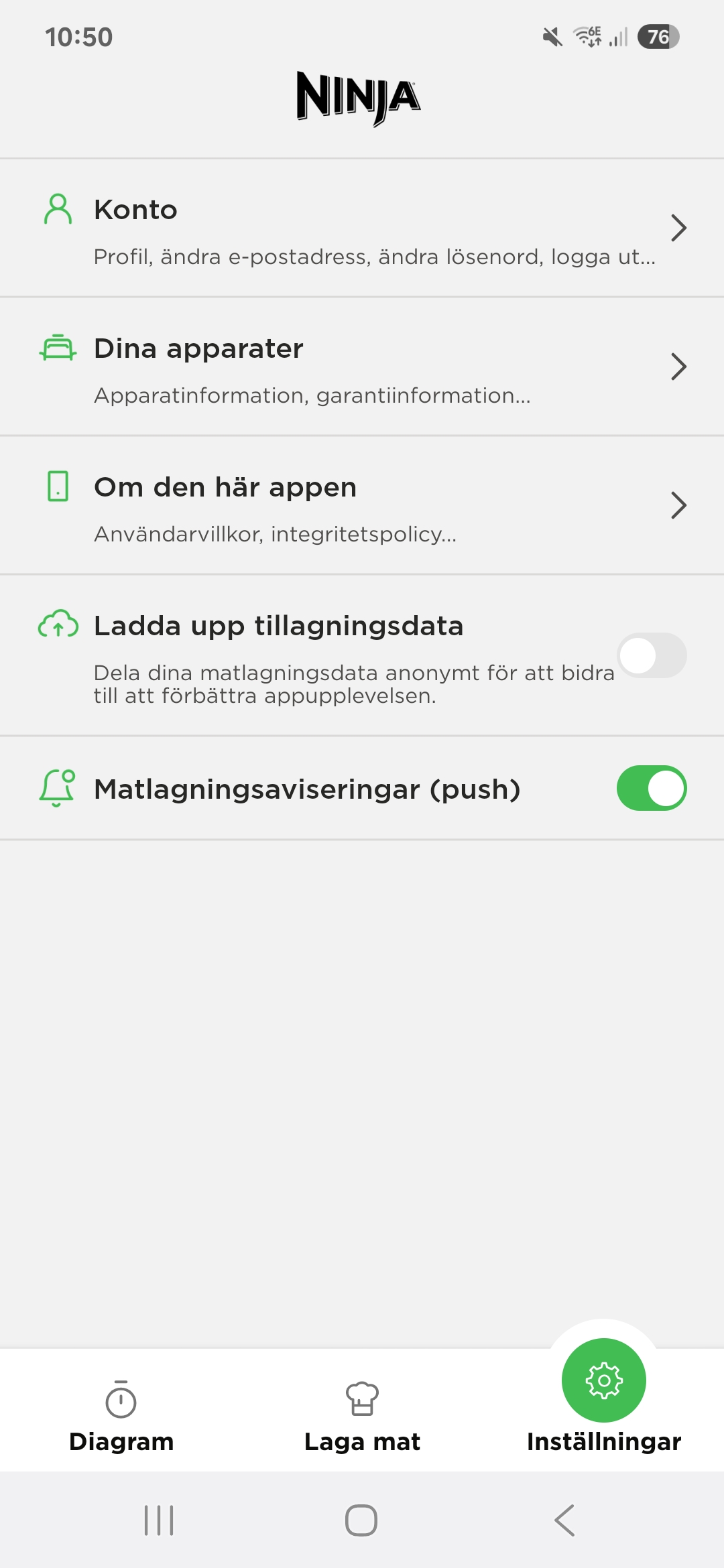Enable Ladda upp tillagningsdata switch

[x=652, y=655]
